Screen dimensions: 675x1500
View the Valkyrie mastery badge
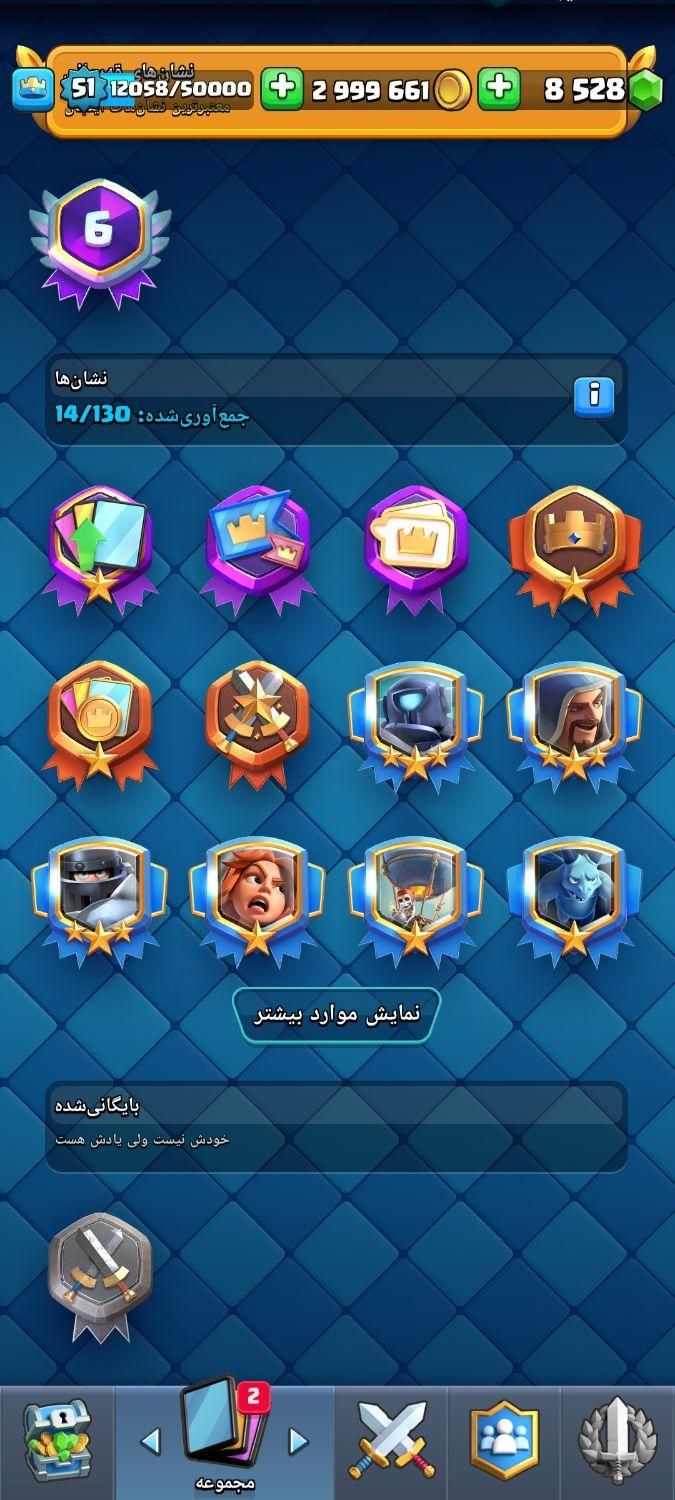tap(257, 895)
